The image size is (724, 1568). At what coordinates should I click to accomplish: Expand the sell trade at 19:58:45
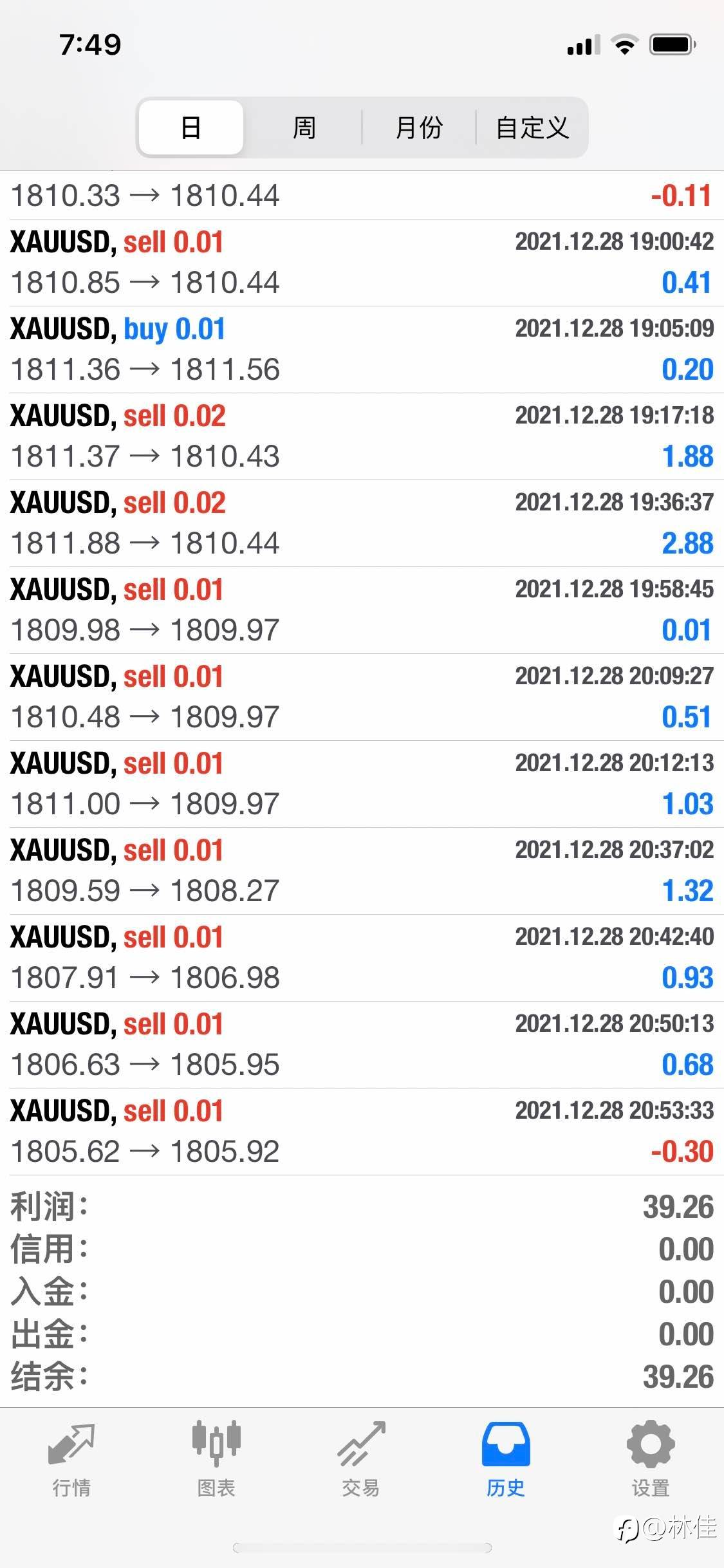point(362,610)
